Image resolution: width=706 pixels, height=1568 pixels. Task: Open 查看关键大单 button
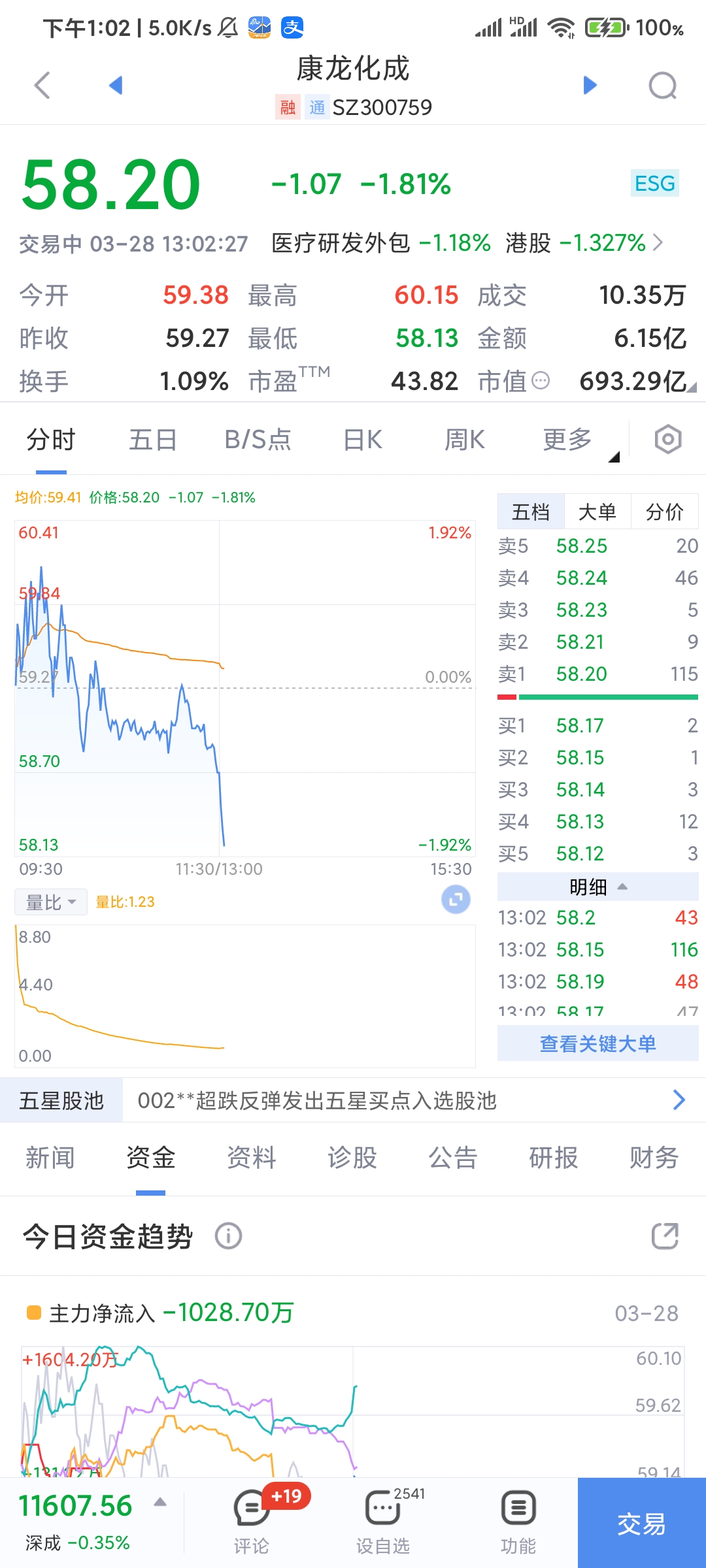[597, 1043]
